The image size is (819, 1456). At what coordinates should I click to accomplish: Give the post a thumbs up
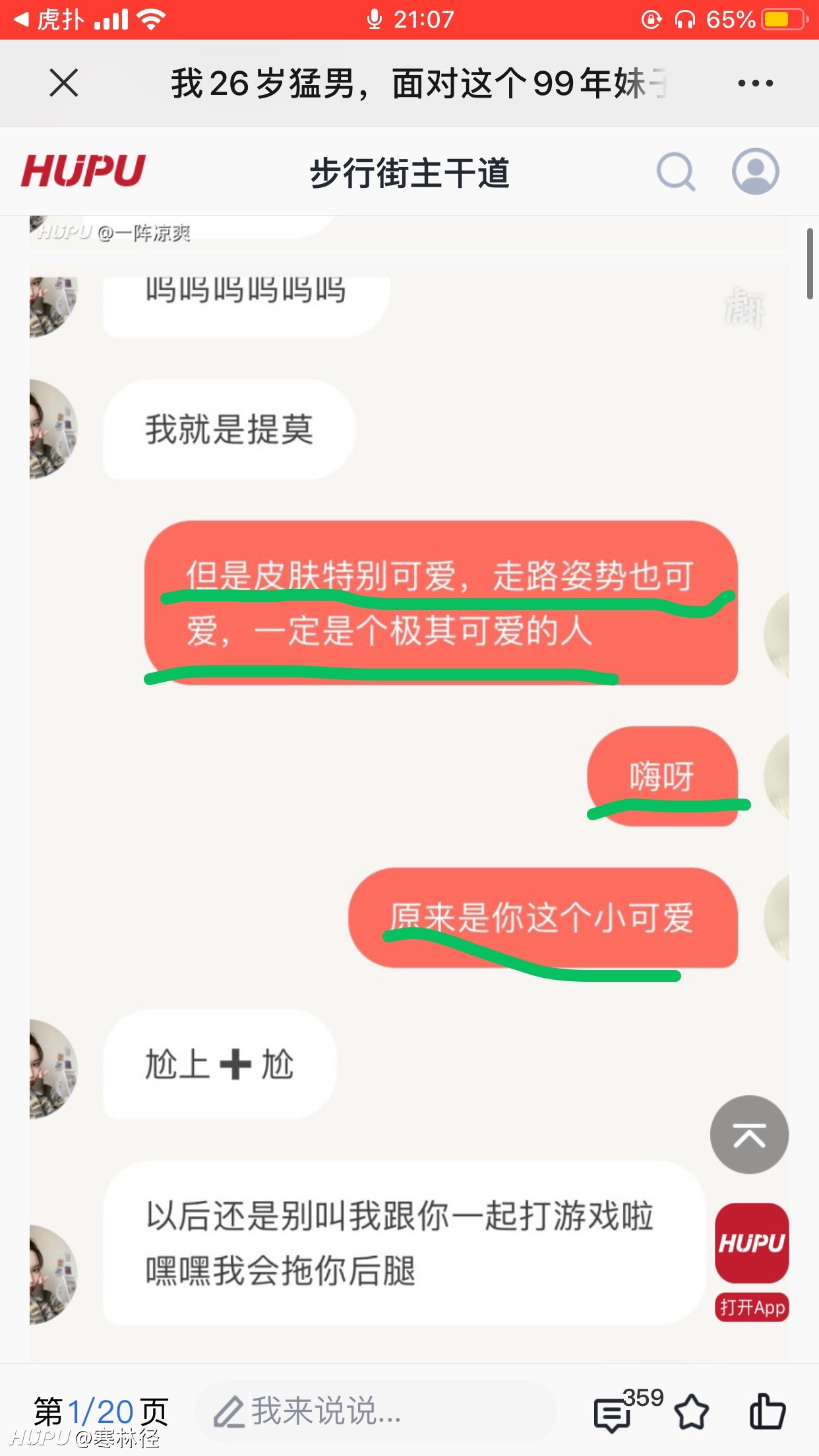point(767,1411)
